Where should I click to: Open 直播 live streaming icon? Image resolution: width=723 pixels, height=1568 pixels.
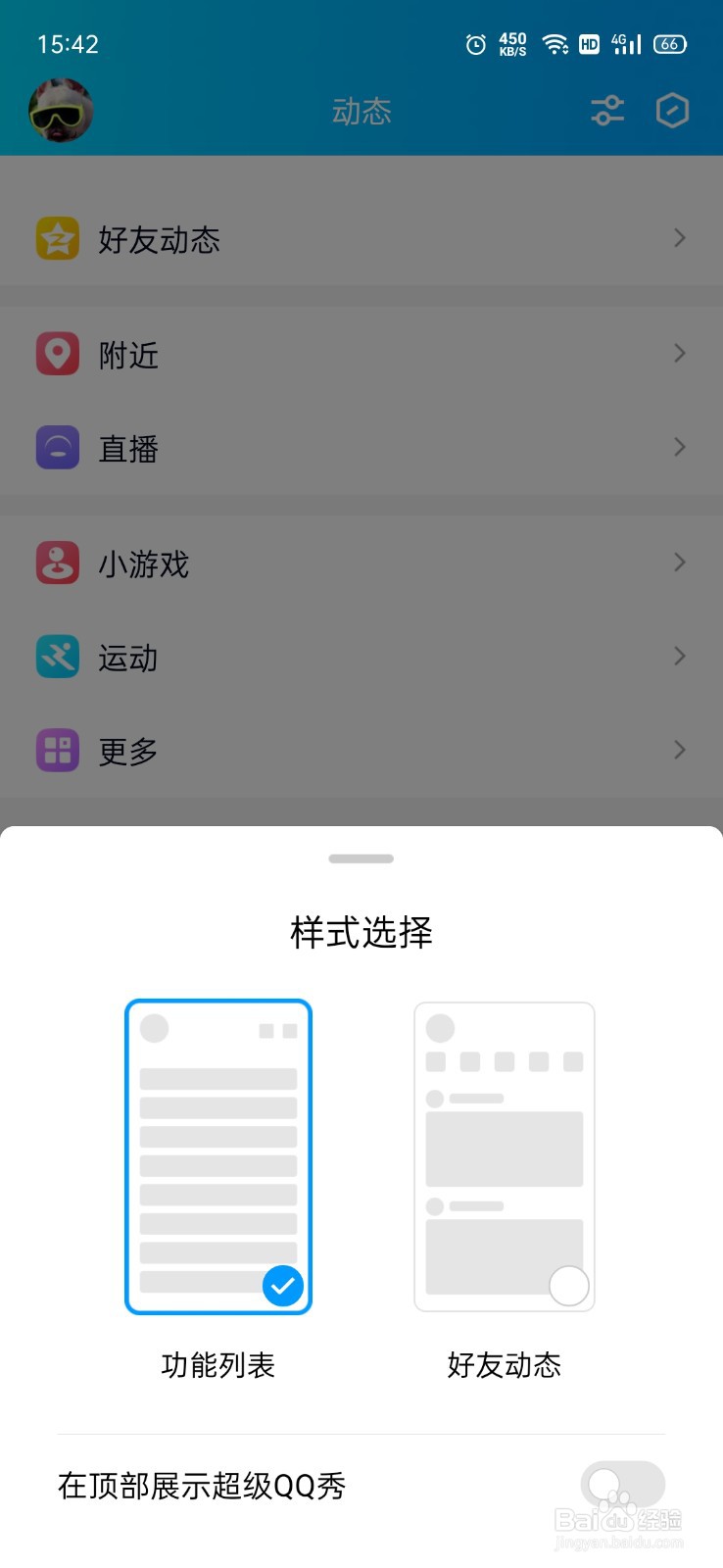point(57,448)
